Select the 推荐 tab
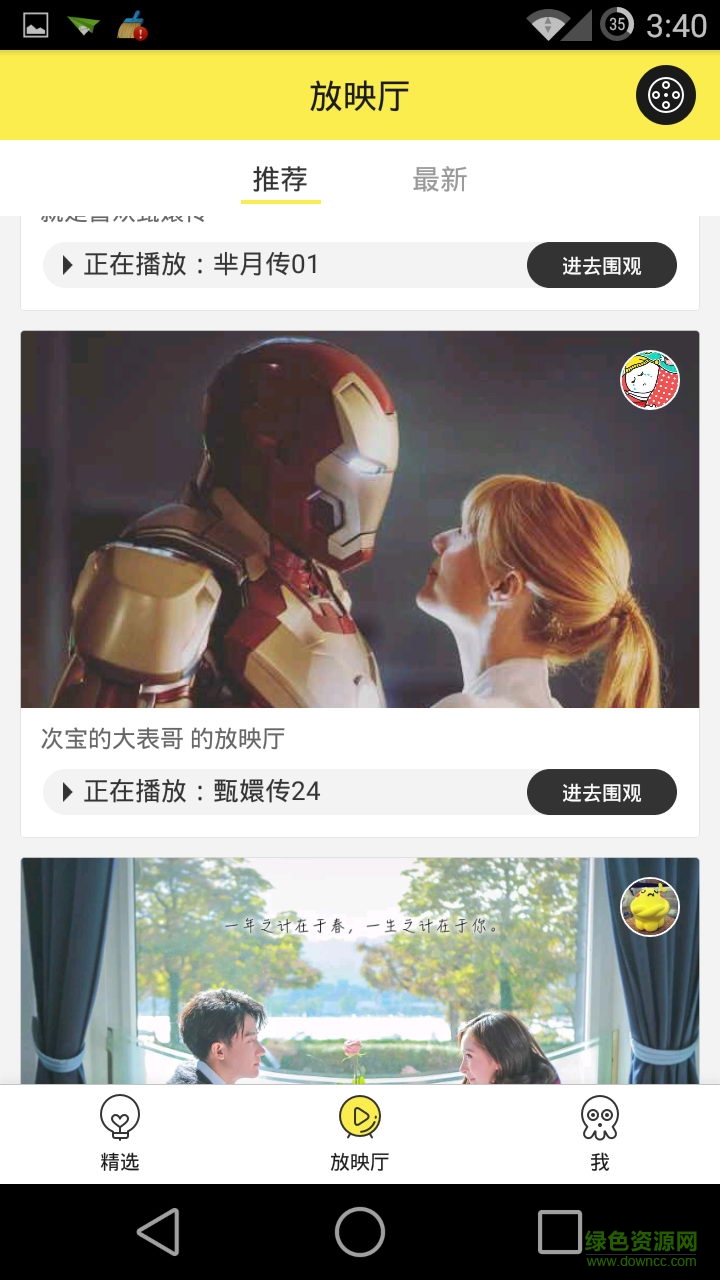 click(280, 180)
